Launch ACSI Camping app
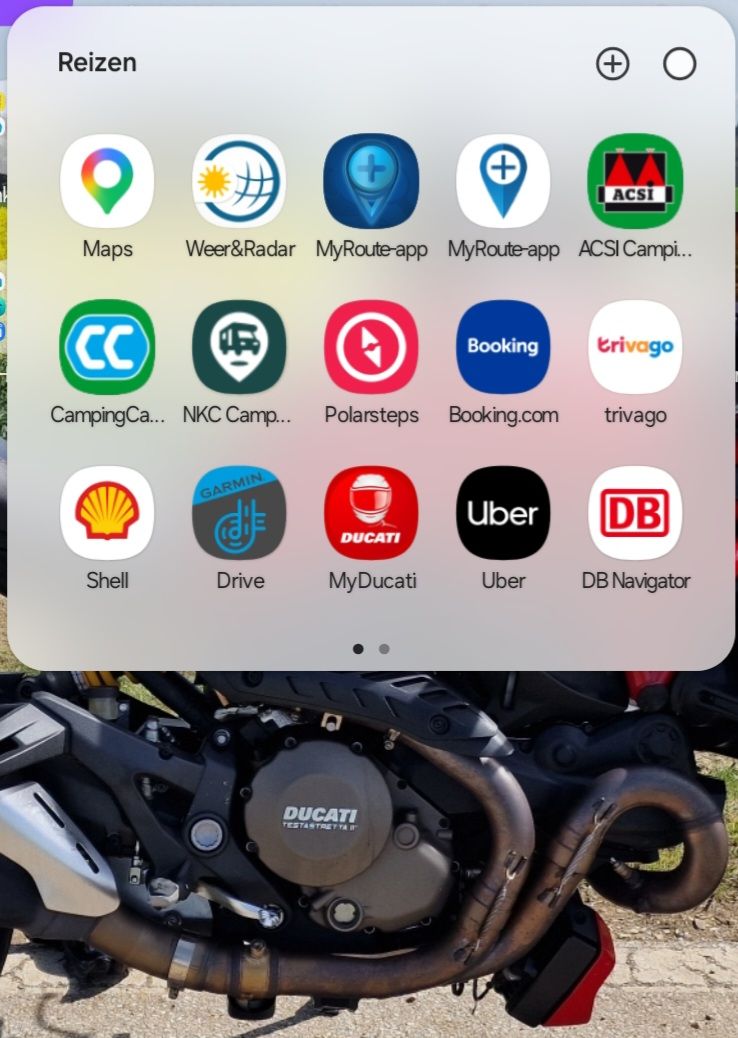Image resolution: width=738 pixels, height=1038 pixels. (x=635, y=181)
